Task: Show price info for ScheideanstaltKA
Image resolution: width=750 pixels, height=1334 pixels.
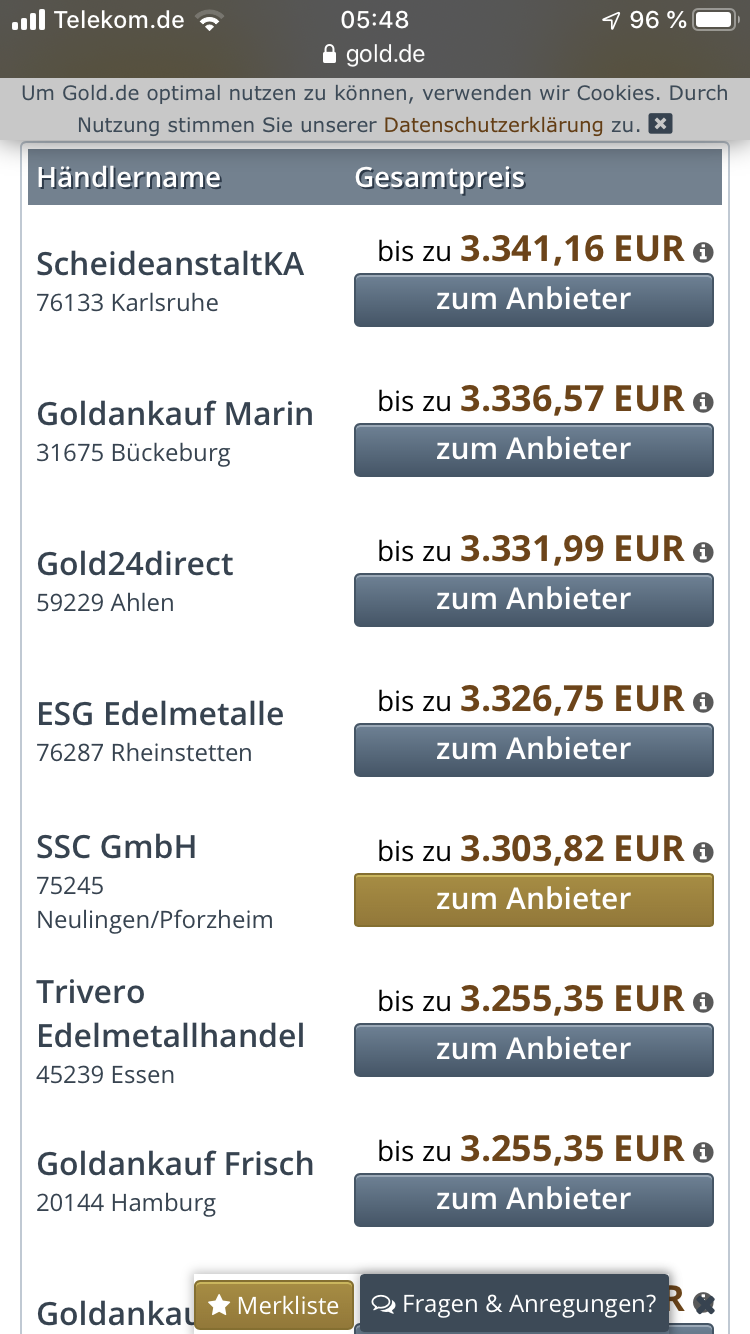Action: coord(703,252)
